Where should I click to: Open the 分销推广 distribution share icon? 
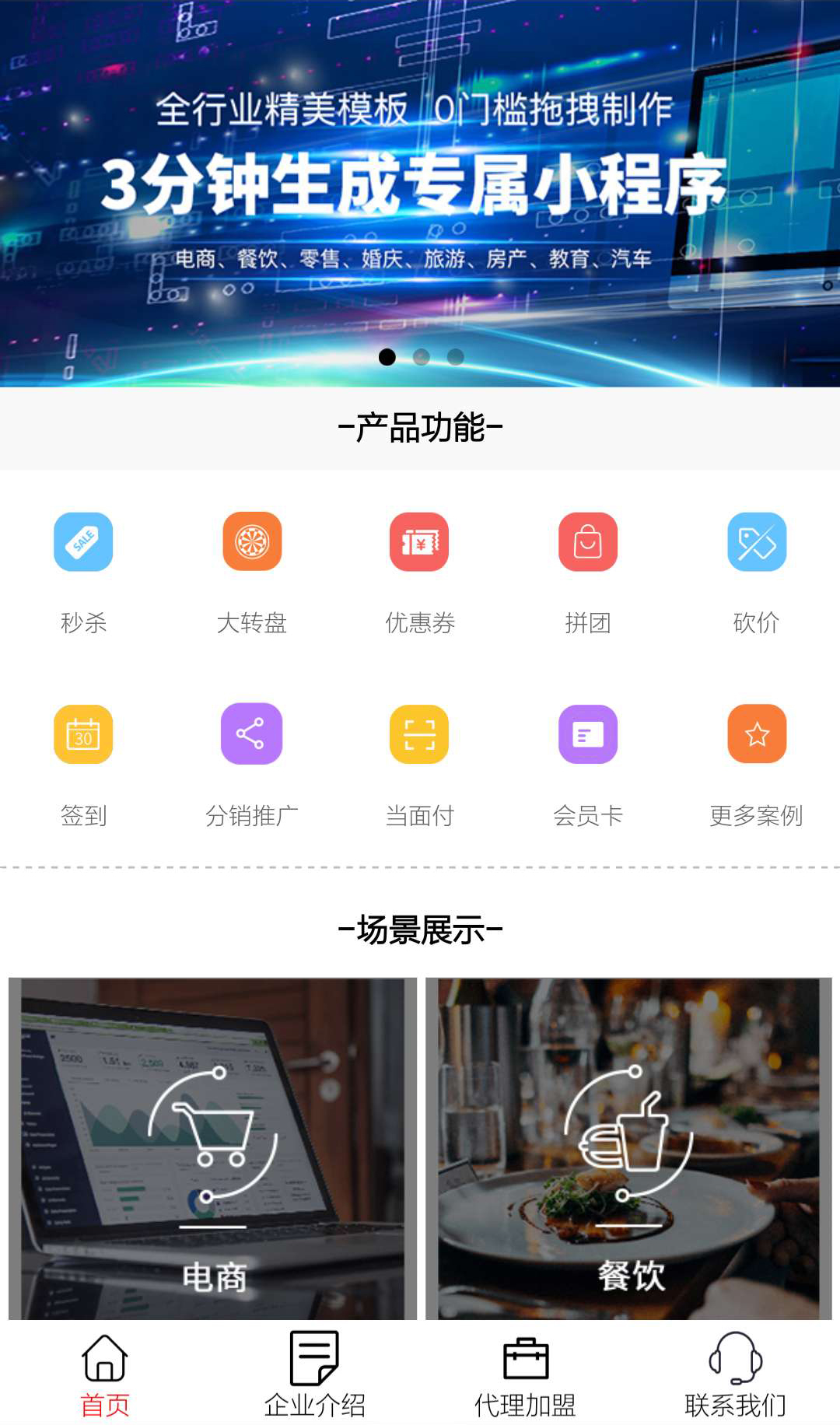(250, 734)
